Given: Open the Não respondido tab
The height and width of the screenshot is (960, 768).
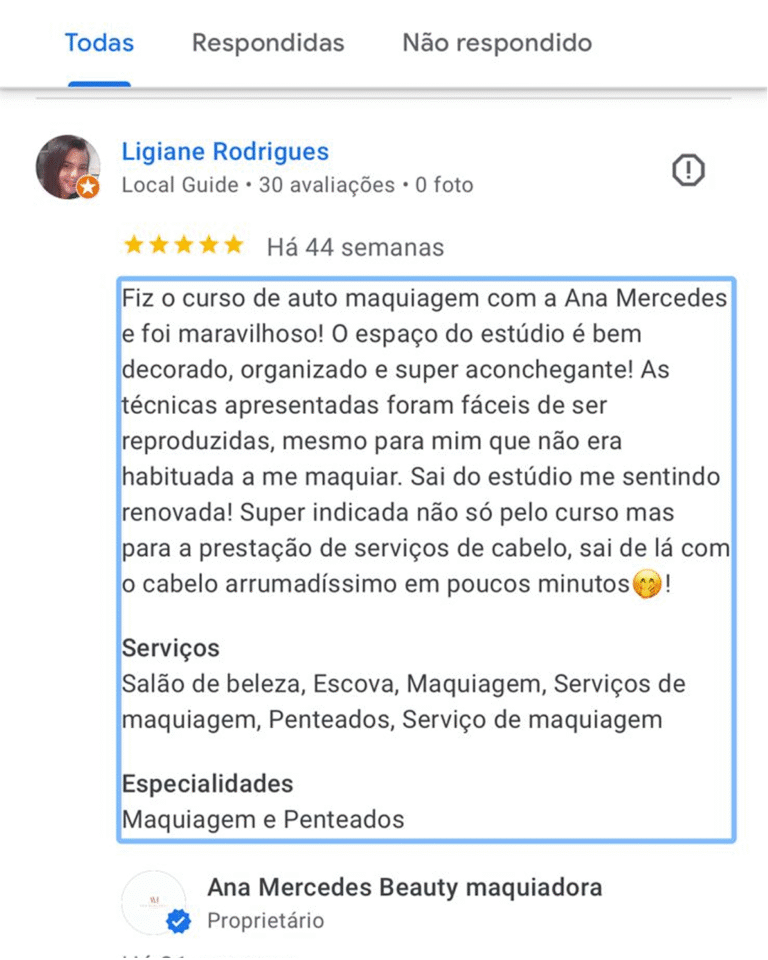Looking at the screenshot, I should (x=497, y=44).
